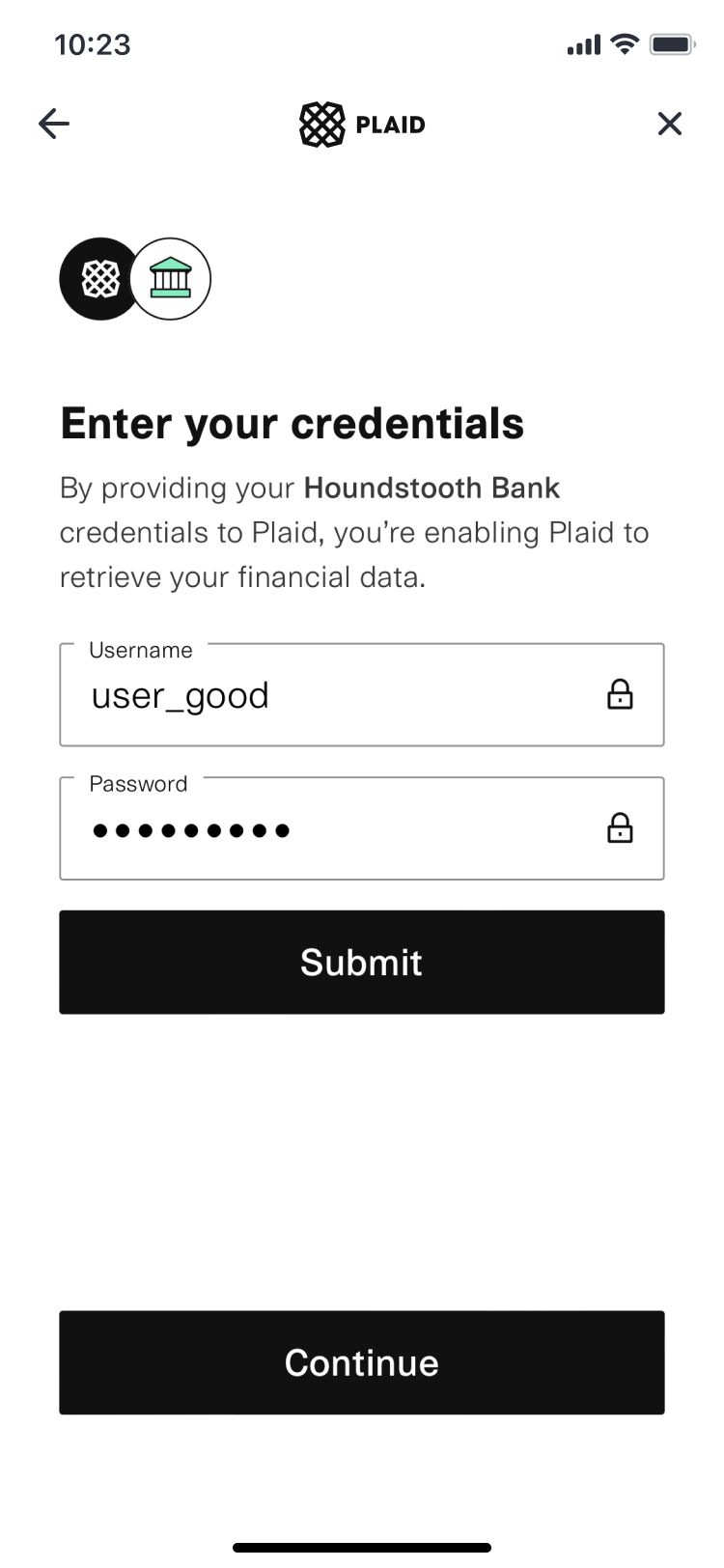Image resolution: width=724 pixels, height=1568 pixels.
Task: Close the Plaid flow with X
Action: 669,124
